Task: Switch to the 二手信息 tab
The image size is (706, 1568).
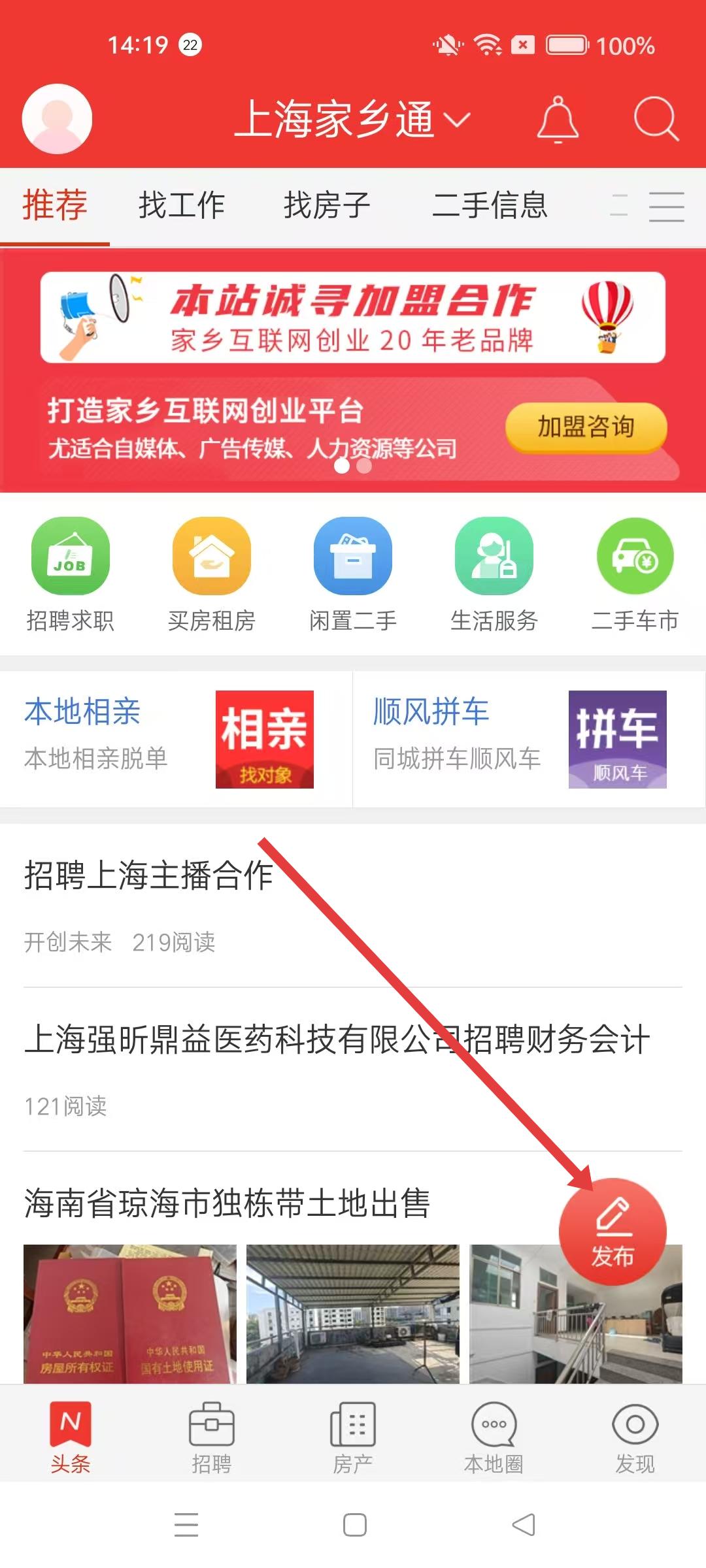Action: pyautogui.click(x=490, y=206)
